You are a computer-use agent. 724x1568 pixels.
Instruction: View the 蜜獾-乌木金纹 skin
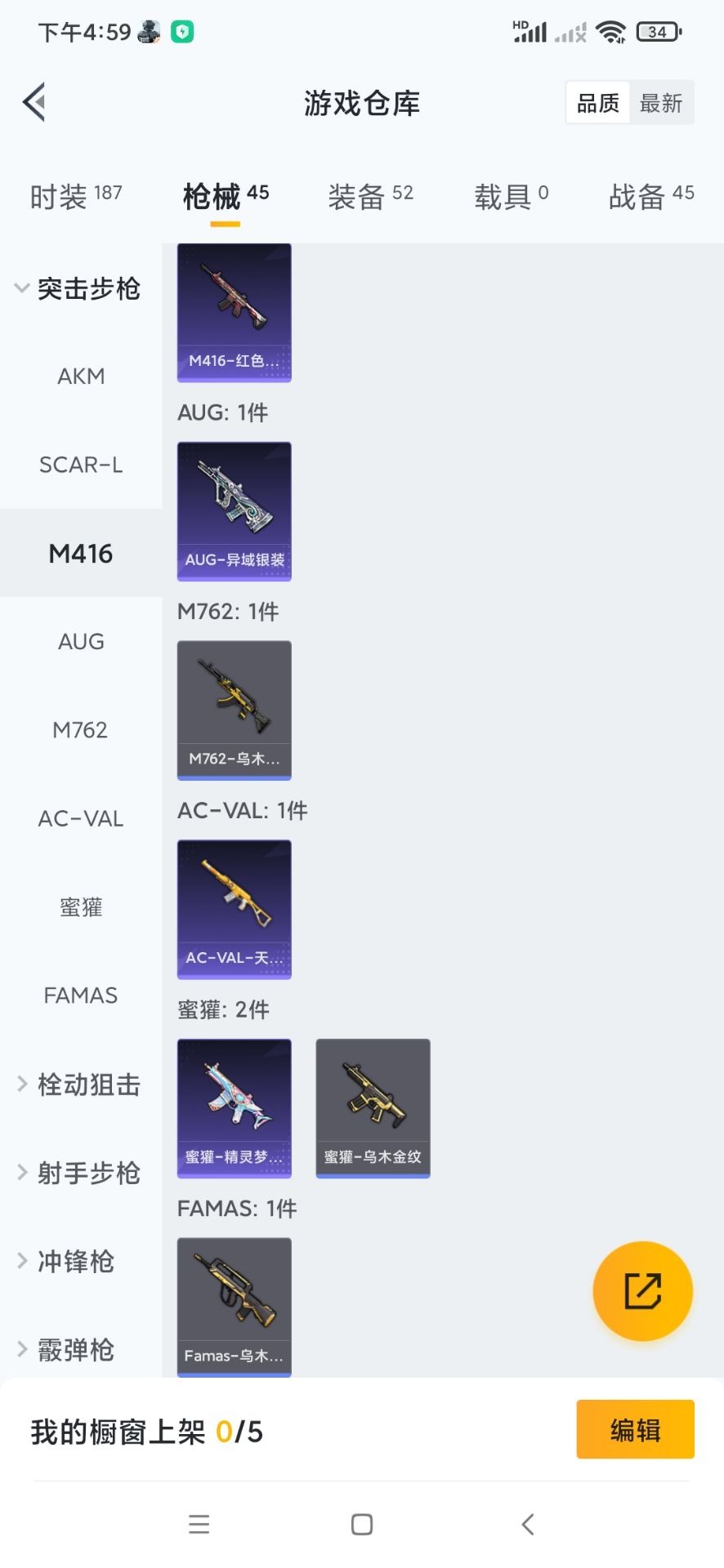[x=373, y=1108]
